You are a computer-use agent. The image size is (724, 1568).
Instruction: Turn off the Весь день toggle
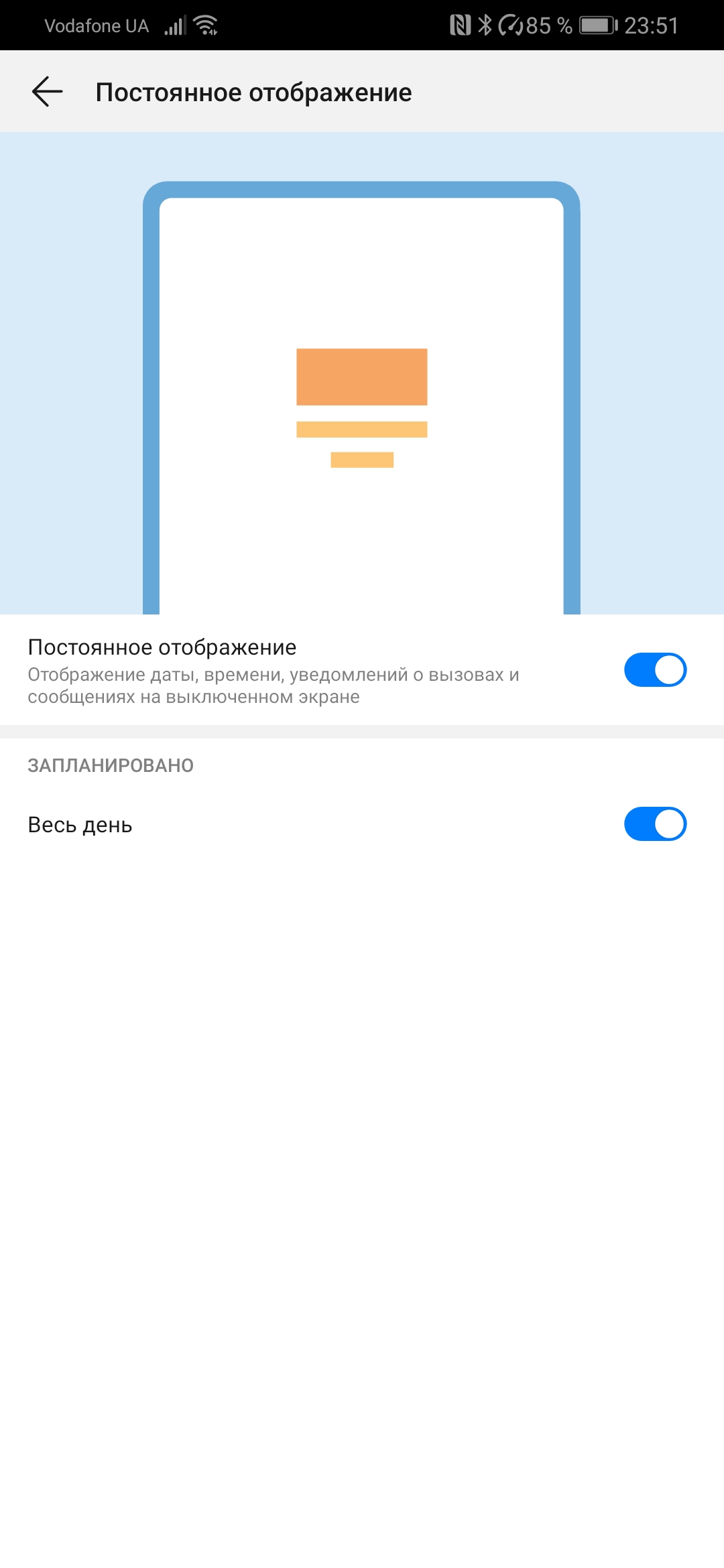tap(655, 824)
